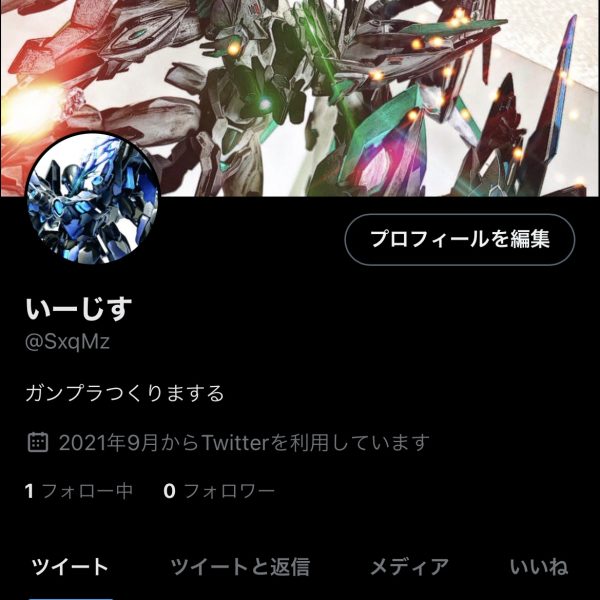Image resolution: width=600 pixels, height=600 pixels.
Task: View the 0 フォロワー list
Action: click(x=219, y=491)
